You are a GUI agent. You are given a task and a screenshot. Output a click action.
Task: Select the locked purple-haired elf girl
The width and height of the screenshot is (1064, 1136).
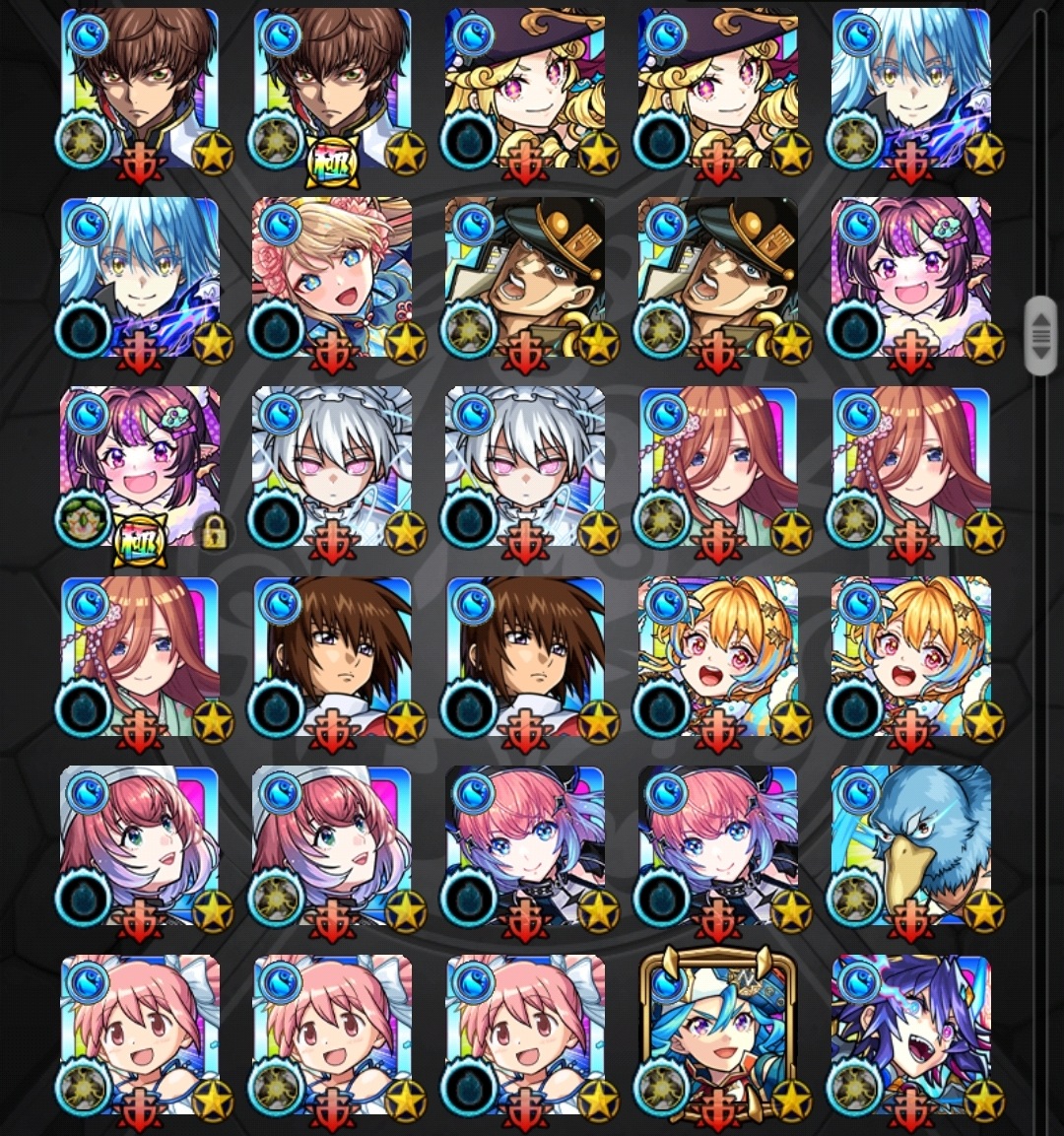coord(139,467)
